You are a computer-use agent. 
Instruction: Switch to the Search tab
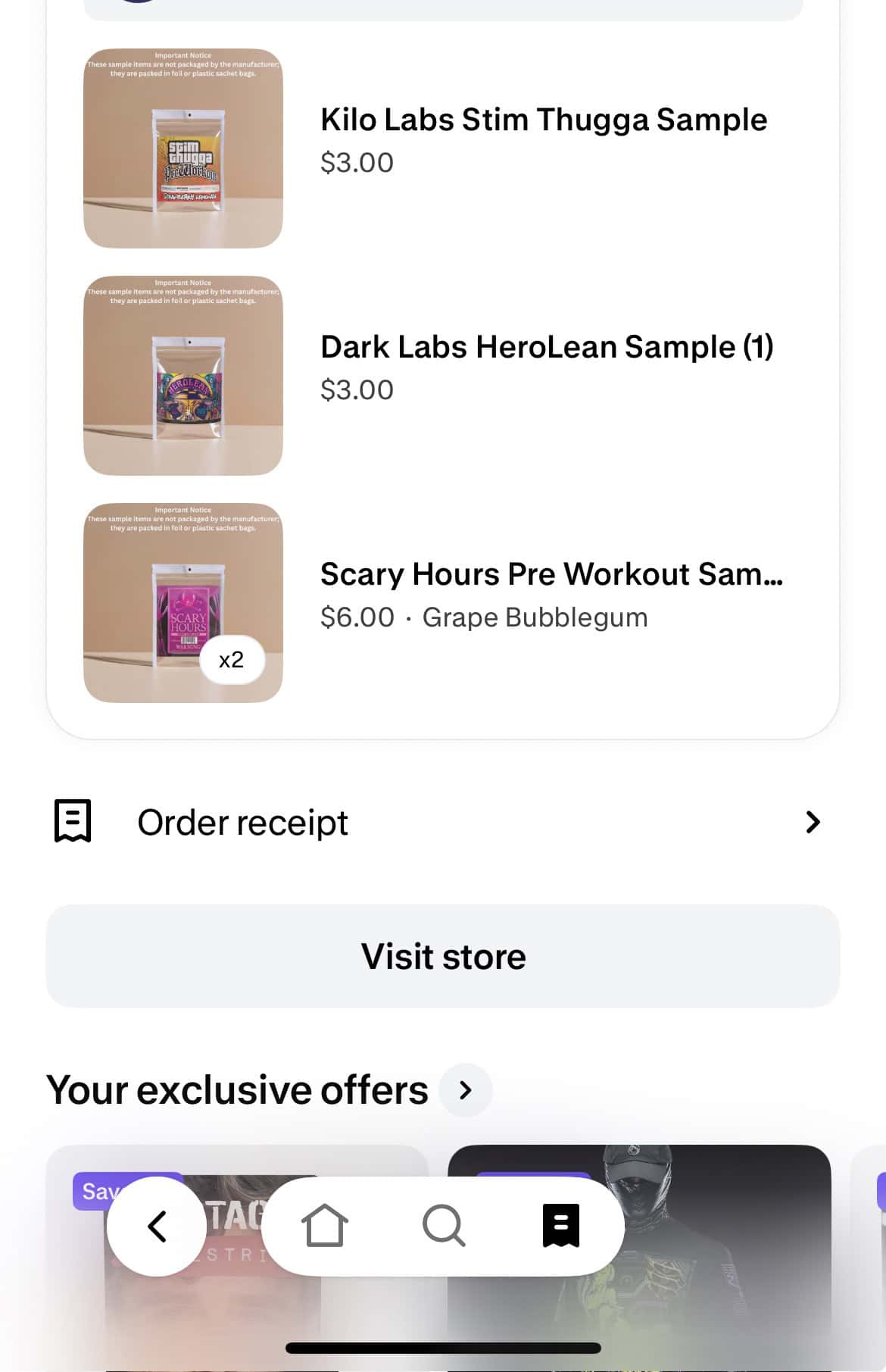point(443,1225)
